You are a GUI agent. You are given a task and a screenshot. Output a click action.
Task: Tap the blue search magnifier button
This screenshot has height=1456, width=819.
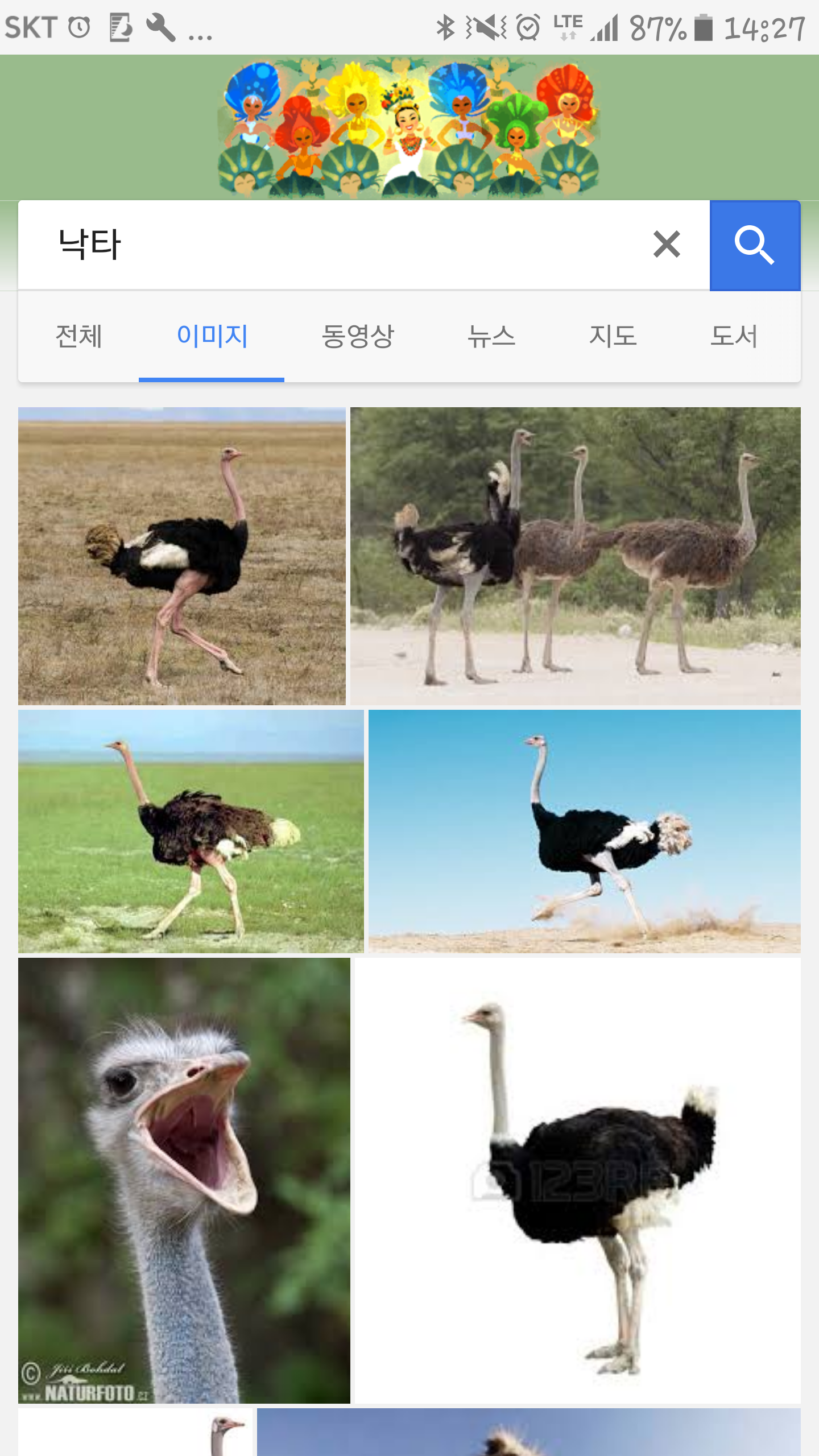[x=755, y=245]
